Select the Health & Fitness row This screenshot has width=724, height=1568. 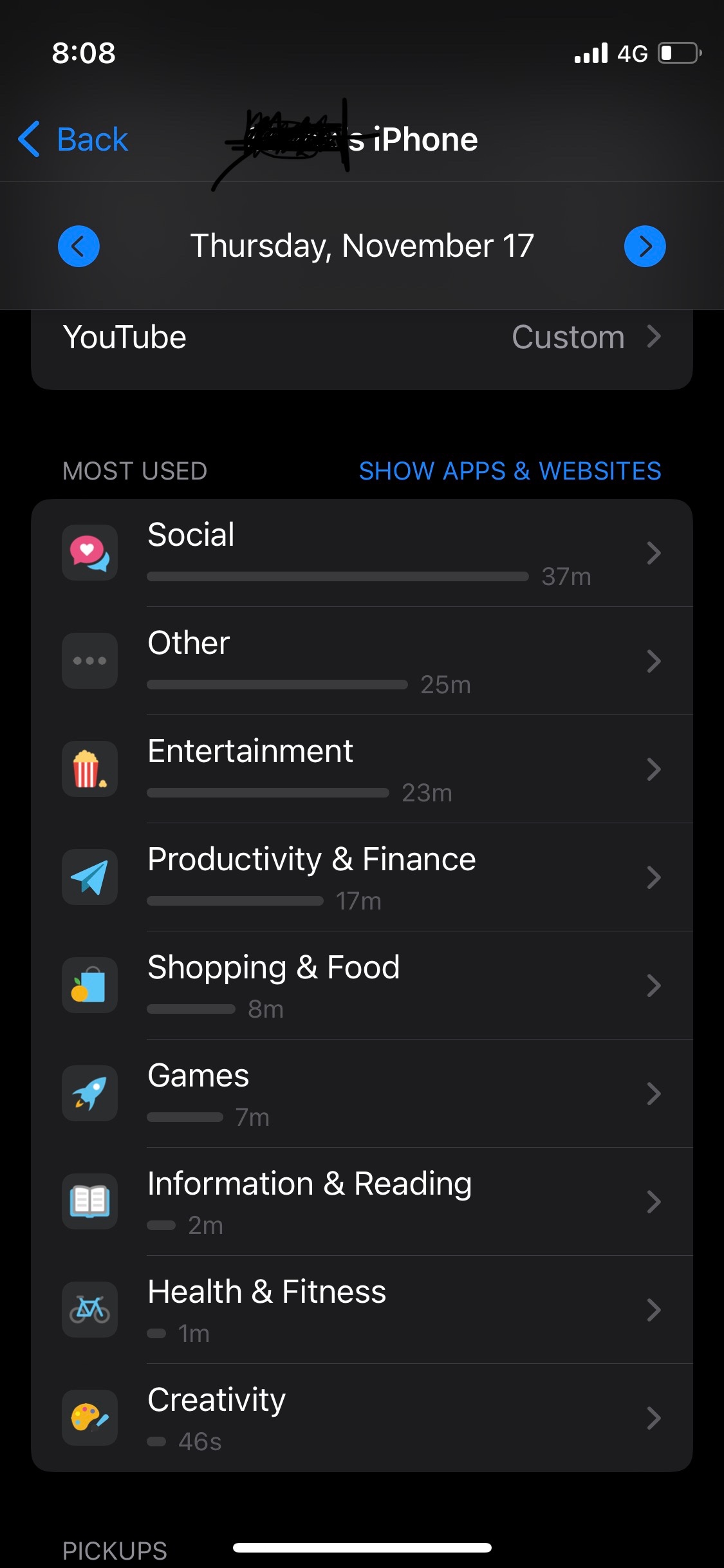point(362,1310)
